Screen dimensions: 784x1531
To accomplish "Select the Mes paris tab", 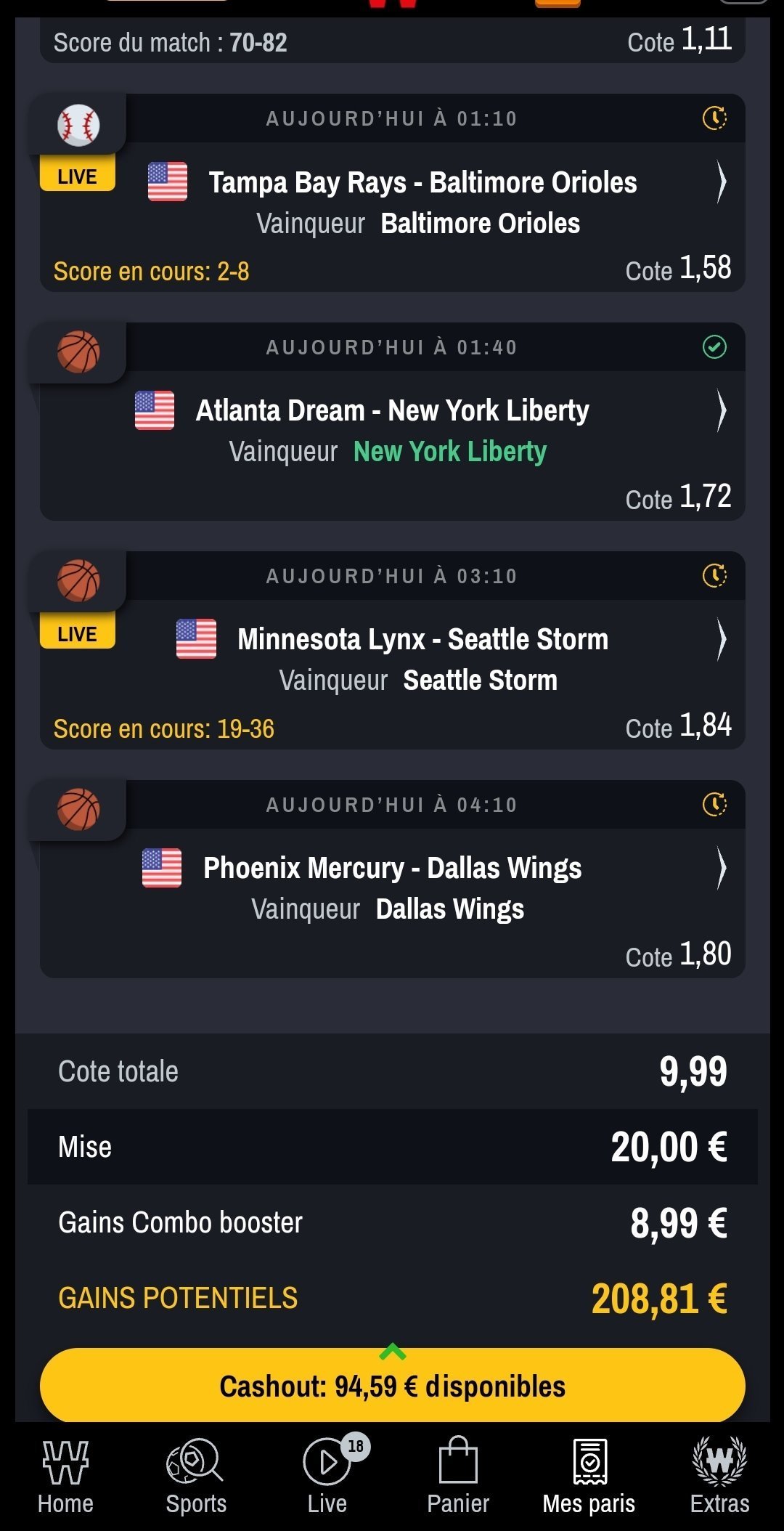I will point(589,1477).
